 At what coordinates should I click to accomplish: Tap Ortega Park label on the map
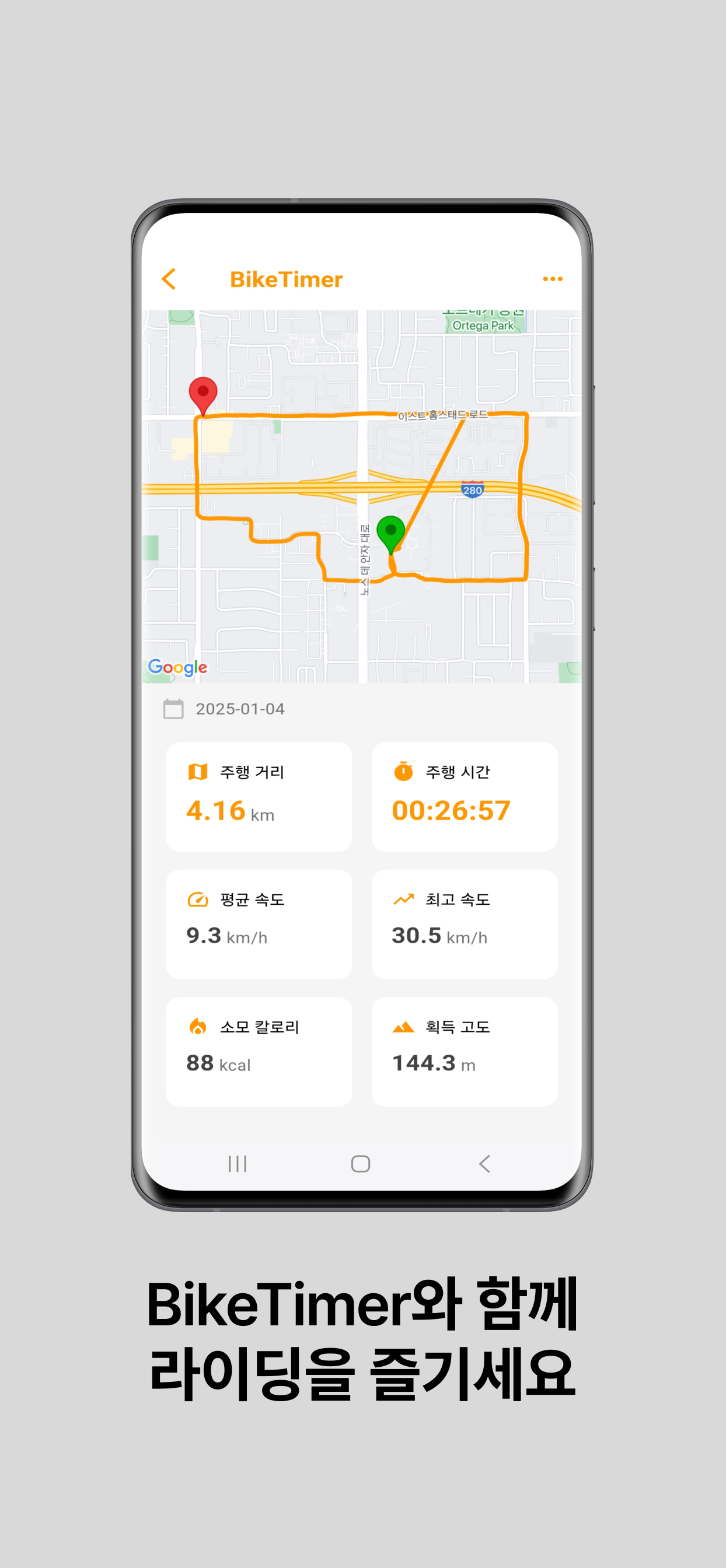click(x=484, y=326)
